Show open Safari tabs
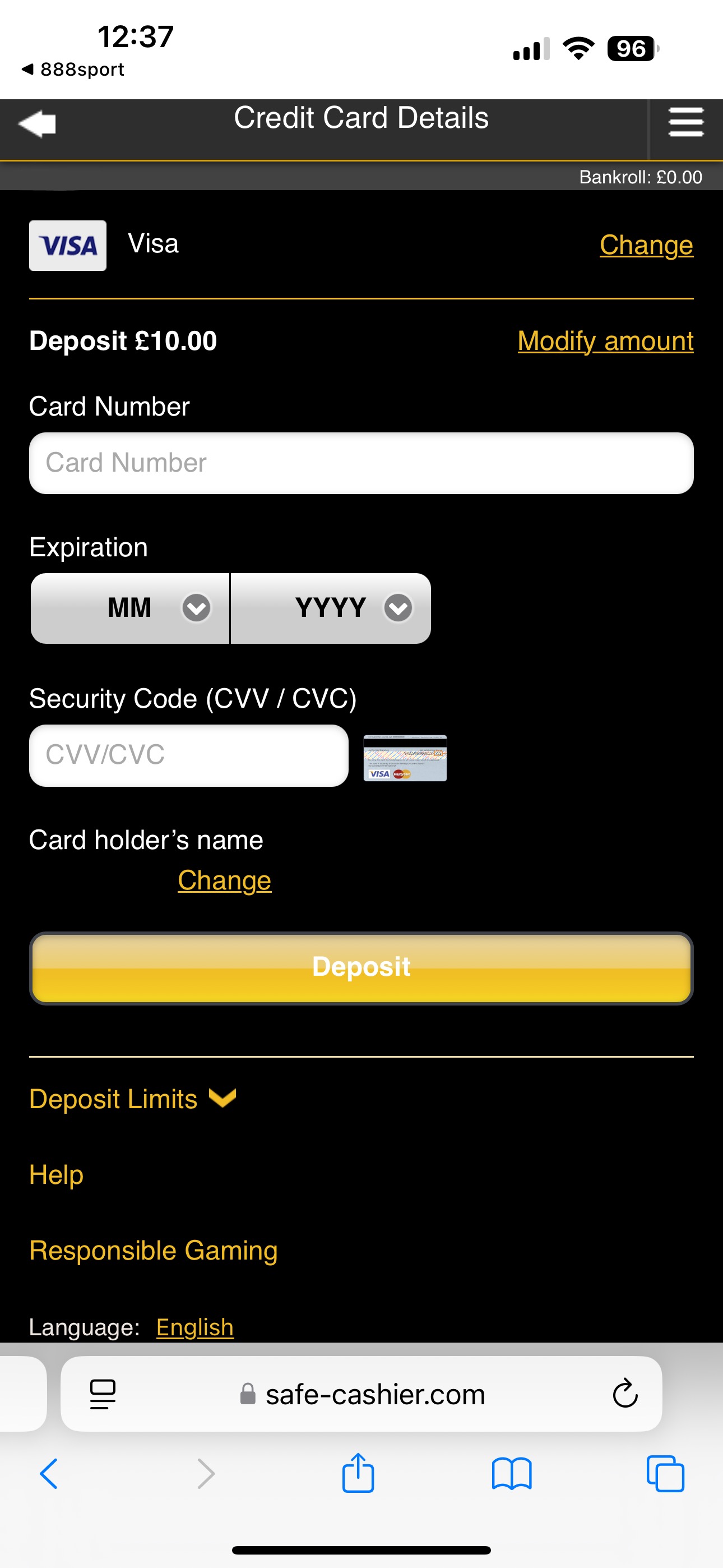723x1568 pixels. (x=665, y=1474)
